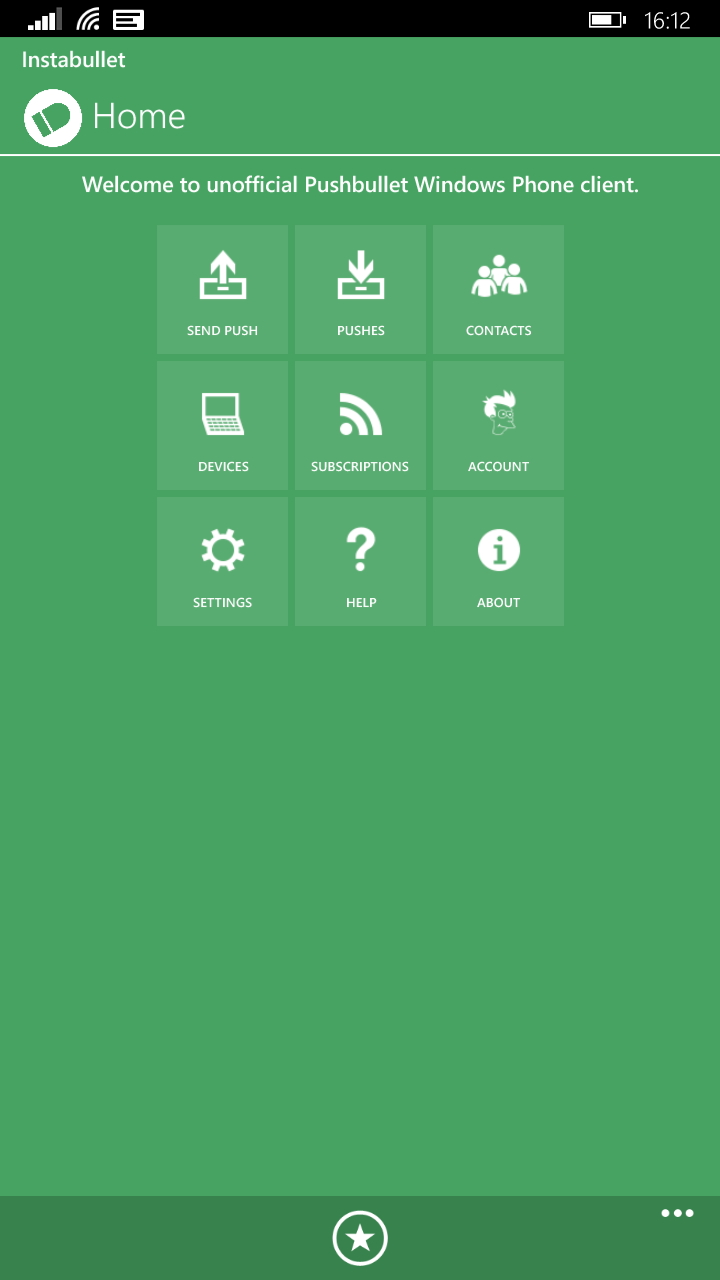Tap the star button to rate the app
The image size is (720, 1280).
click(360, 1237)
